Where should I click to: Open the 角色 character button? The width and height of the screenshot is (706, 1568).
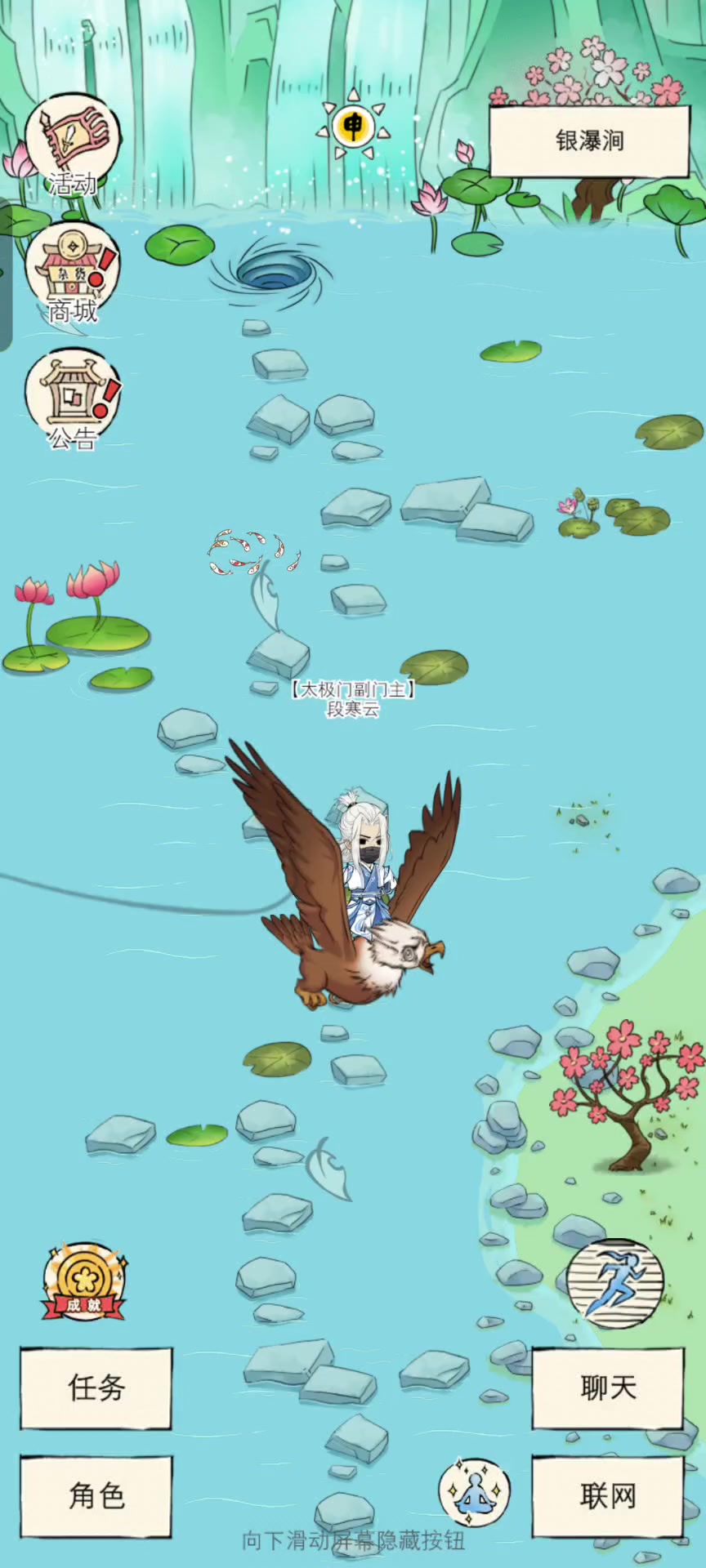tap(96, 1495)
